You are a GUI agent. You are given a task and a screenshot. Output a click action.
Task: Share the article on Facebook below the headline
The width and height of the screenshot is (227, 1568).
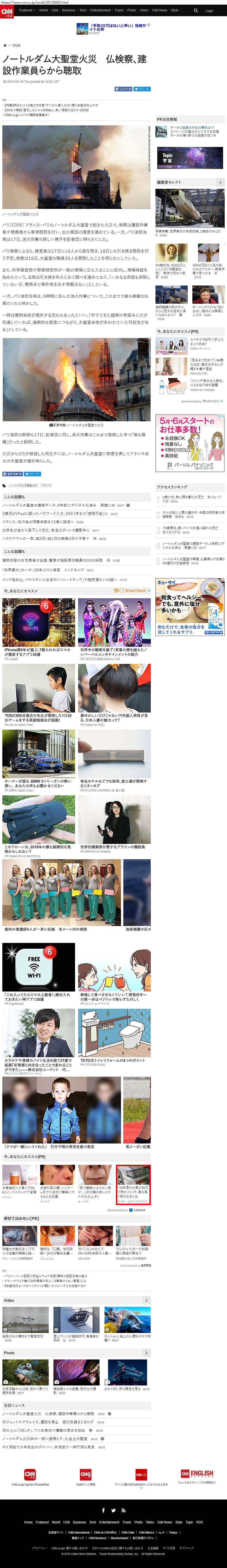coord(123,89)
